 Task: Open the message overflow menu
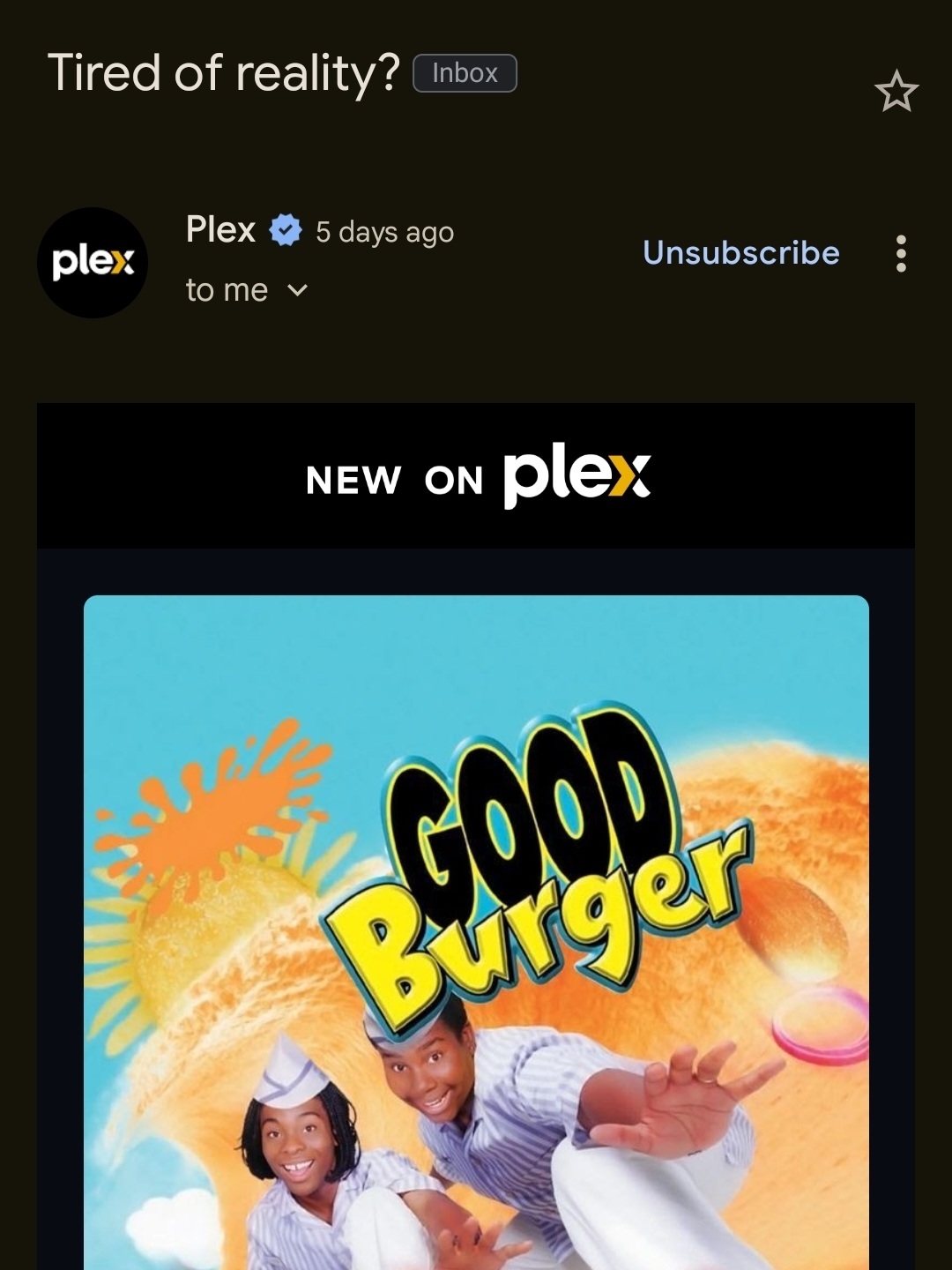[900, 253]
